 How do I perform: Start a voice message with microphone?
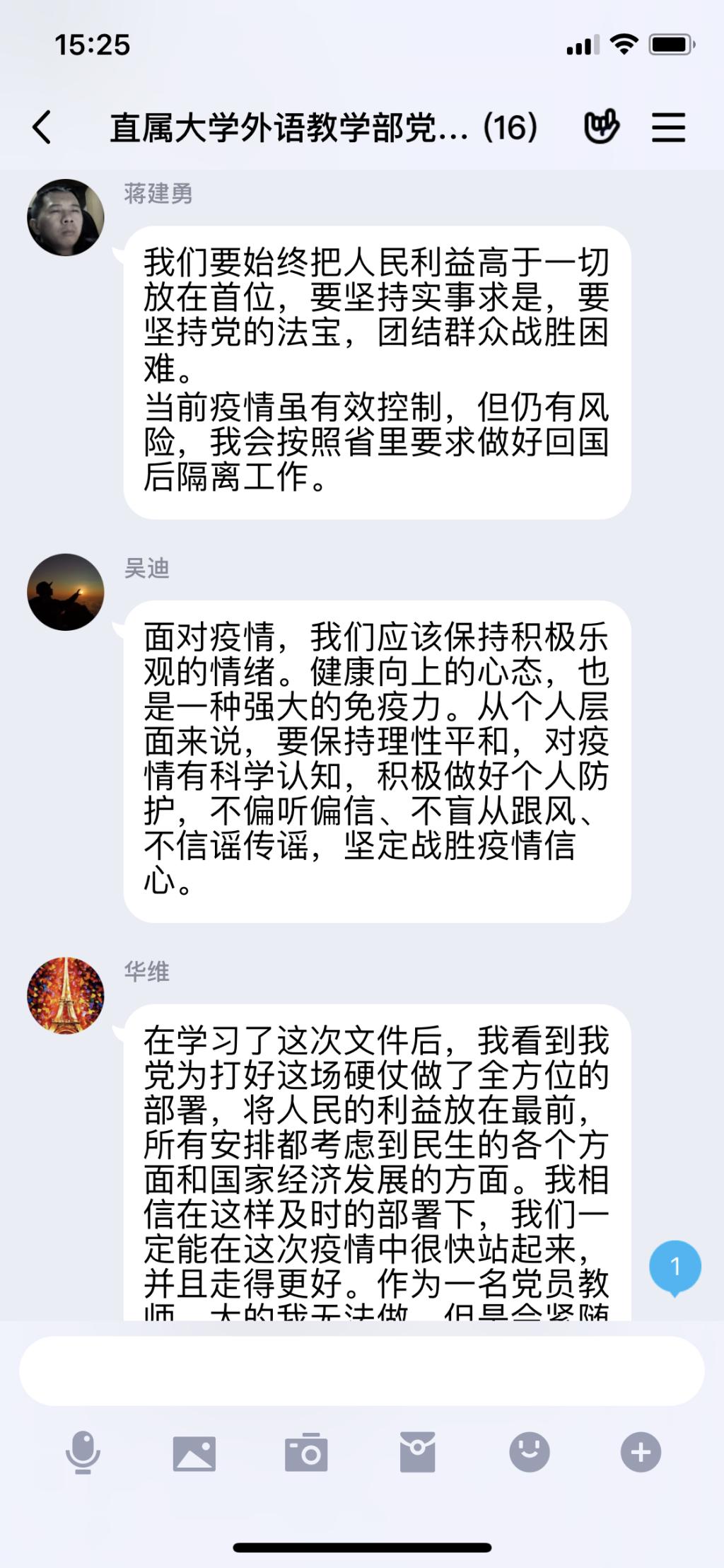click(83, 1452)
